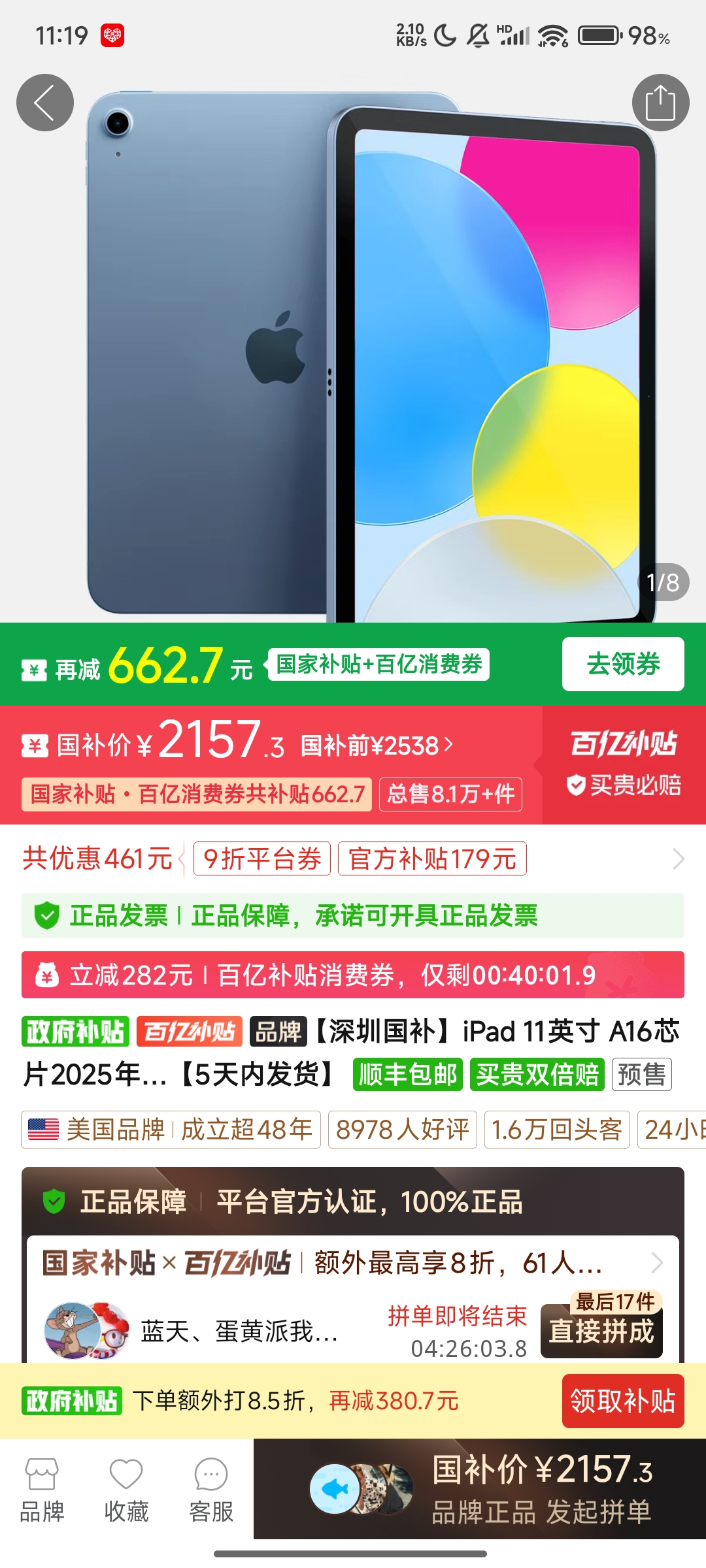Open the 立减282元 consumer coupon banner
This screenshot has width=706, height=1568.
pyautogui.click(x=353, y=975)
